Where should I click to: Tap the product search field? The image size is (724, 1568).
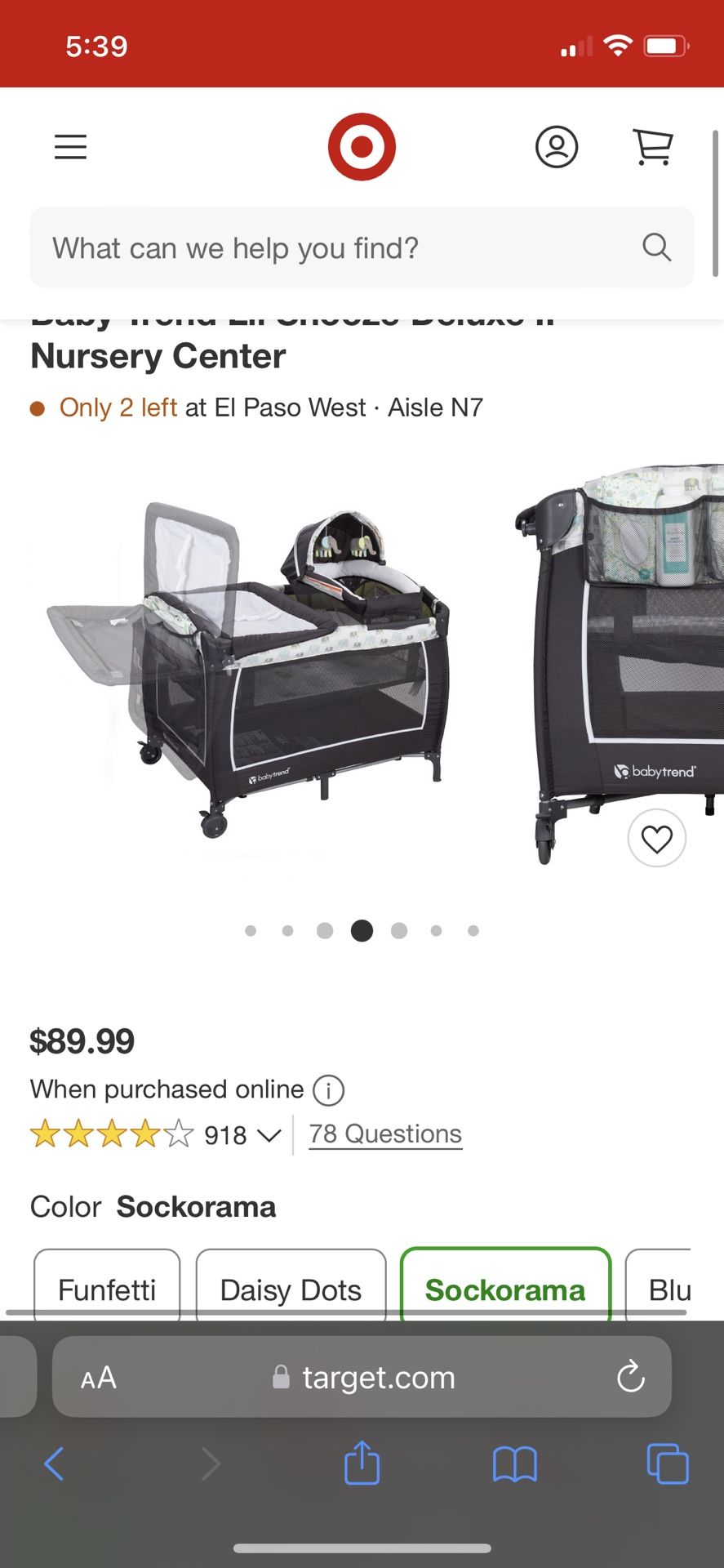click(x=343, y=247)
